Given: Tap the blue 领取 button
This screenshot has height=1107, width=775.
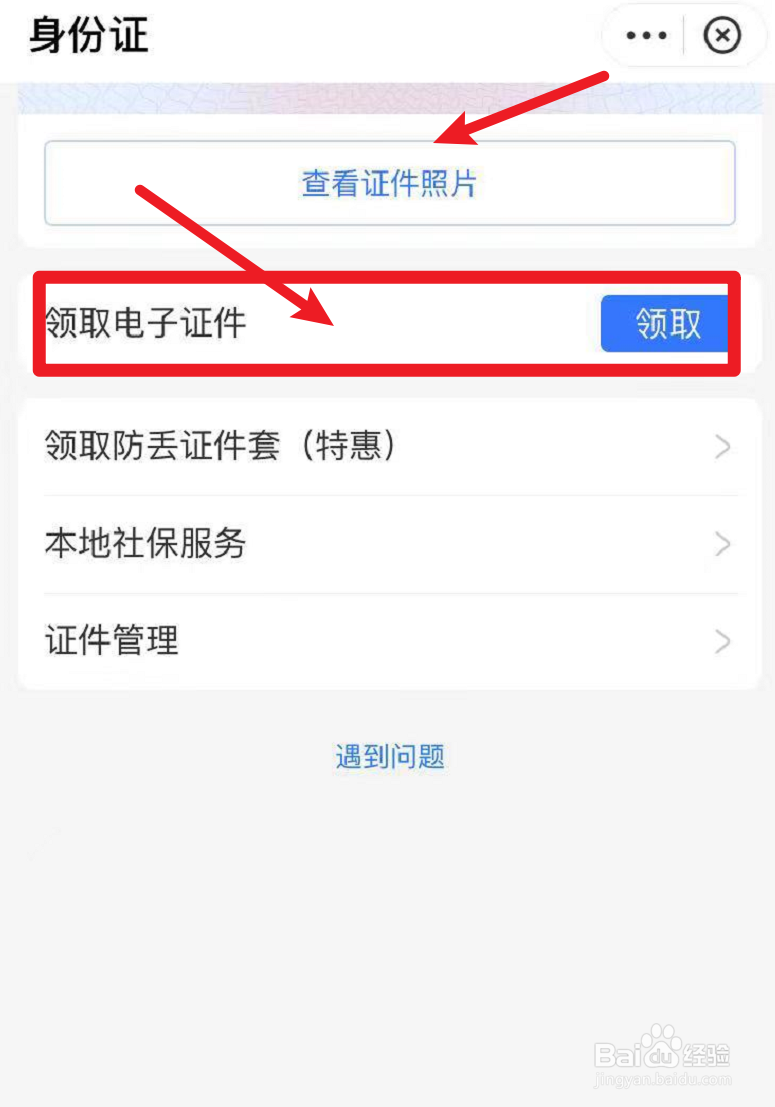Looking at the screenshot, I should pyautogui.click(x=664, y=323).
